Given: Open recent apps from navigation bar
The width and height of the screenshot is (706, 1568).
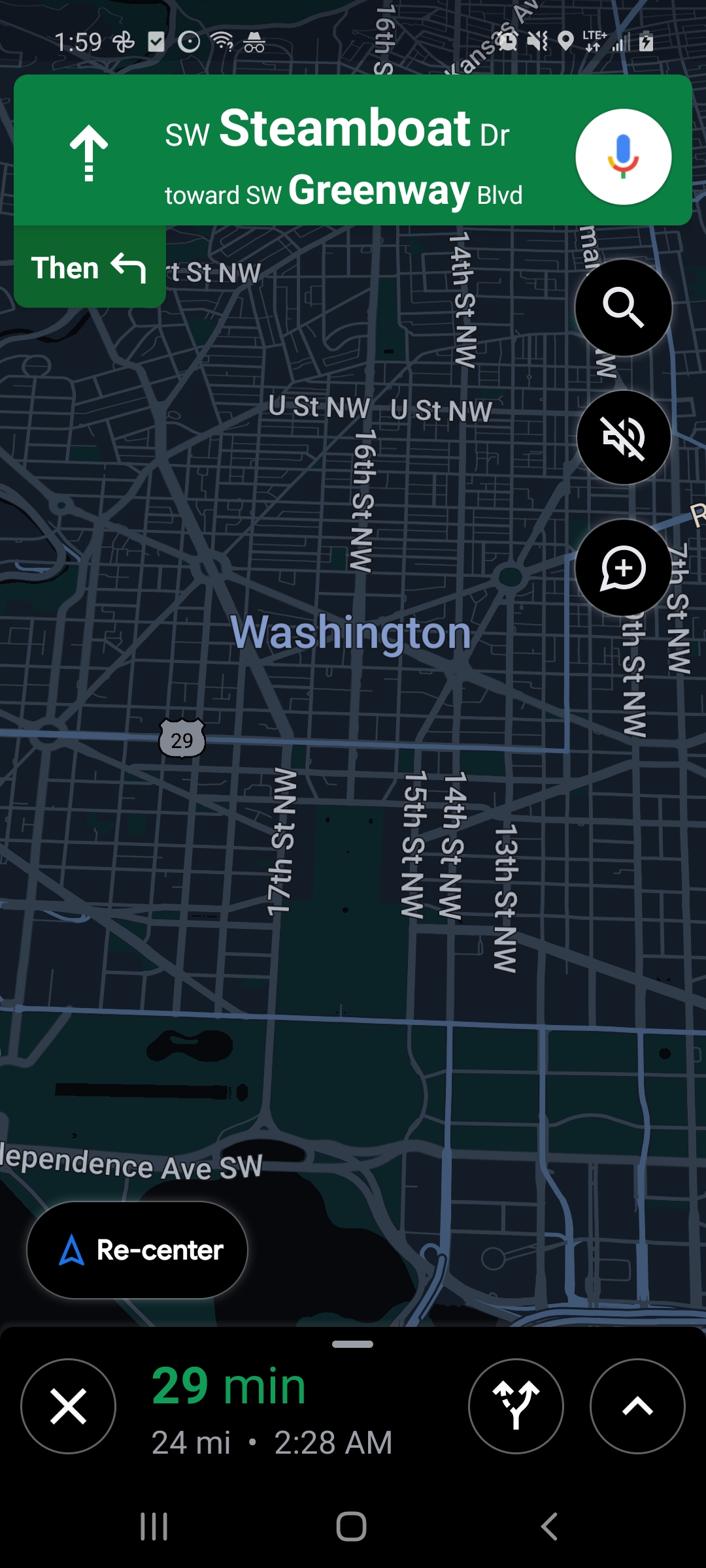Looking at the screenshot, I should tap(154, 1527).
